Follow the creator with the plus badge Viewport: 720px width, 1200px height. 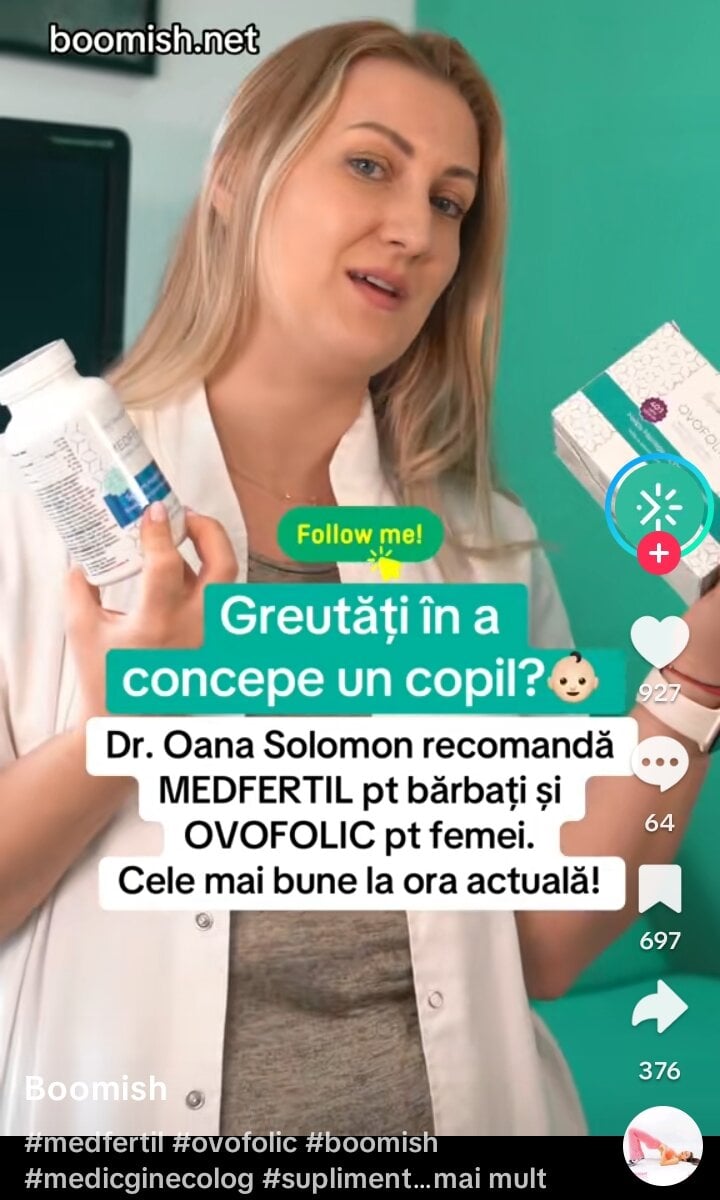coord(659,552)
